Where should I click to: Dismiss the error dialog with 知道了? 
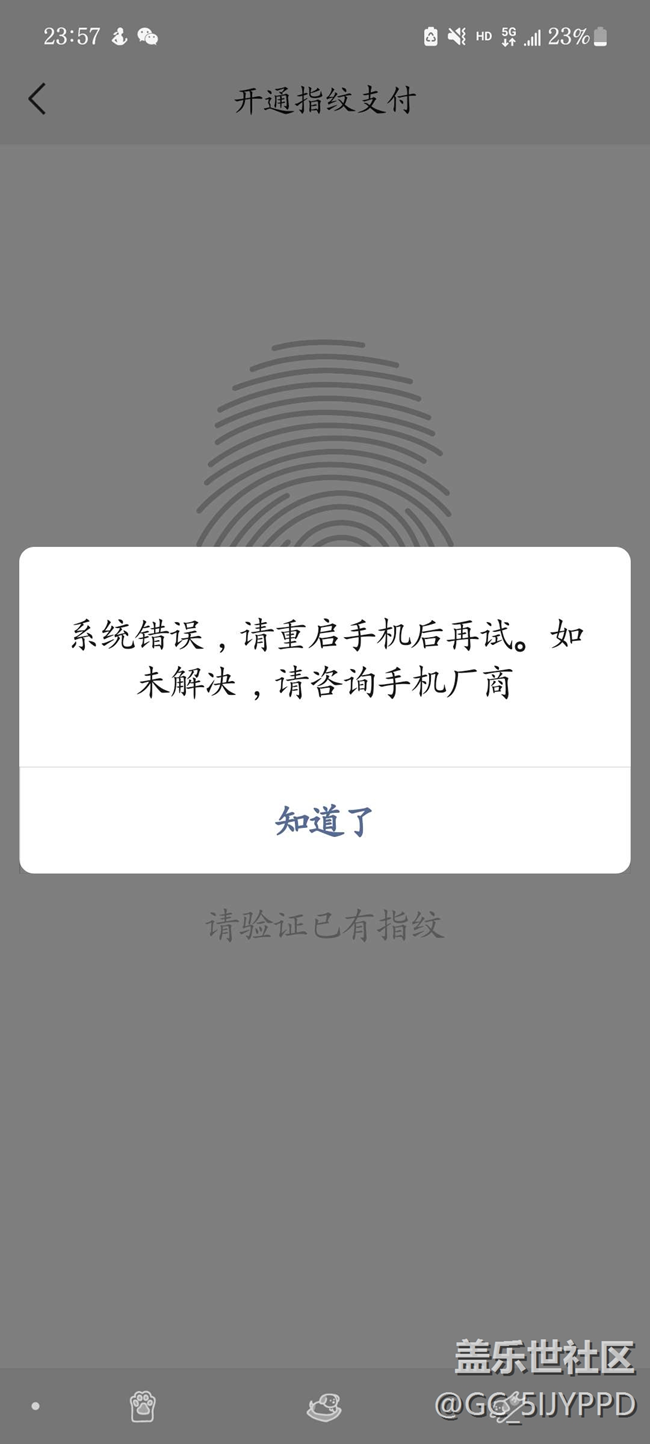pyautogui.click(x=324, y=821)
